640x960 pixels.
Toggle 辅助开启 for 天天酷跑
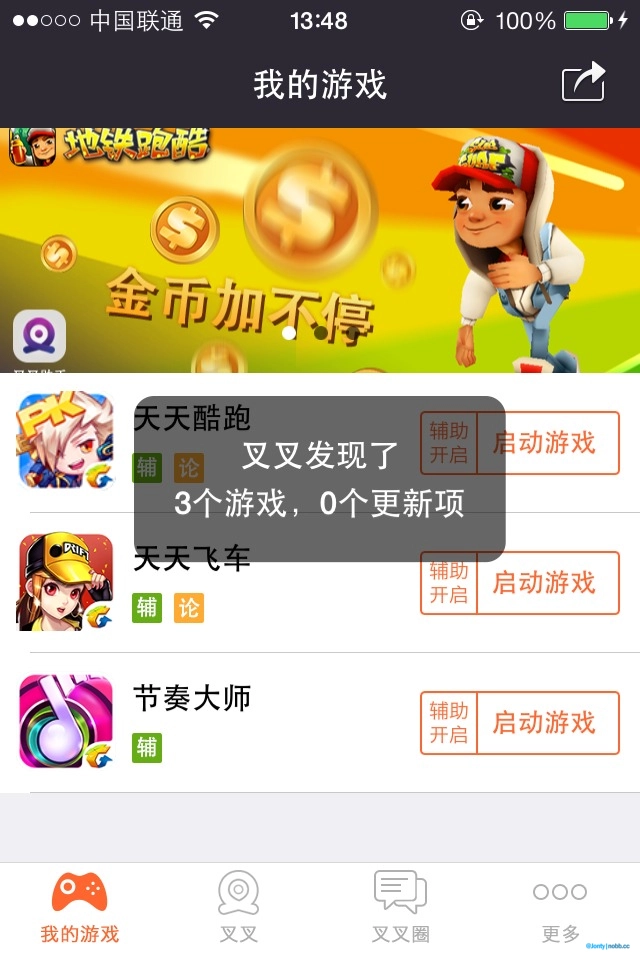[x=449, y=443]
